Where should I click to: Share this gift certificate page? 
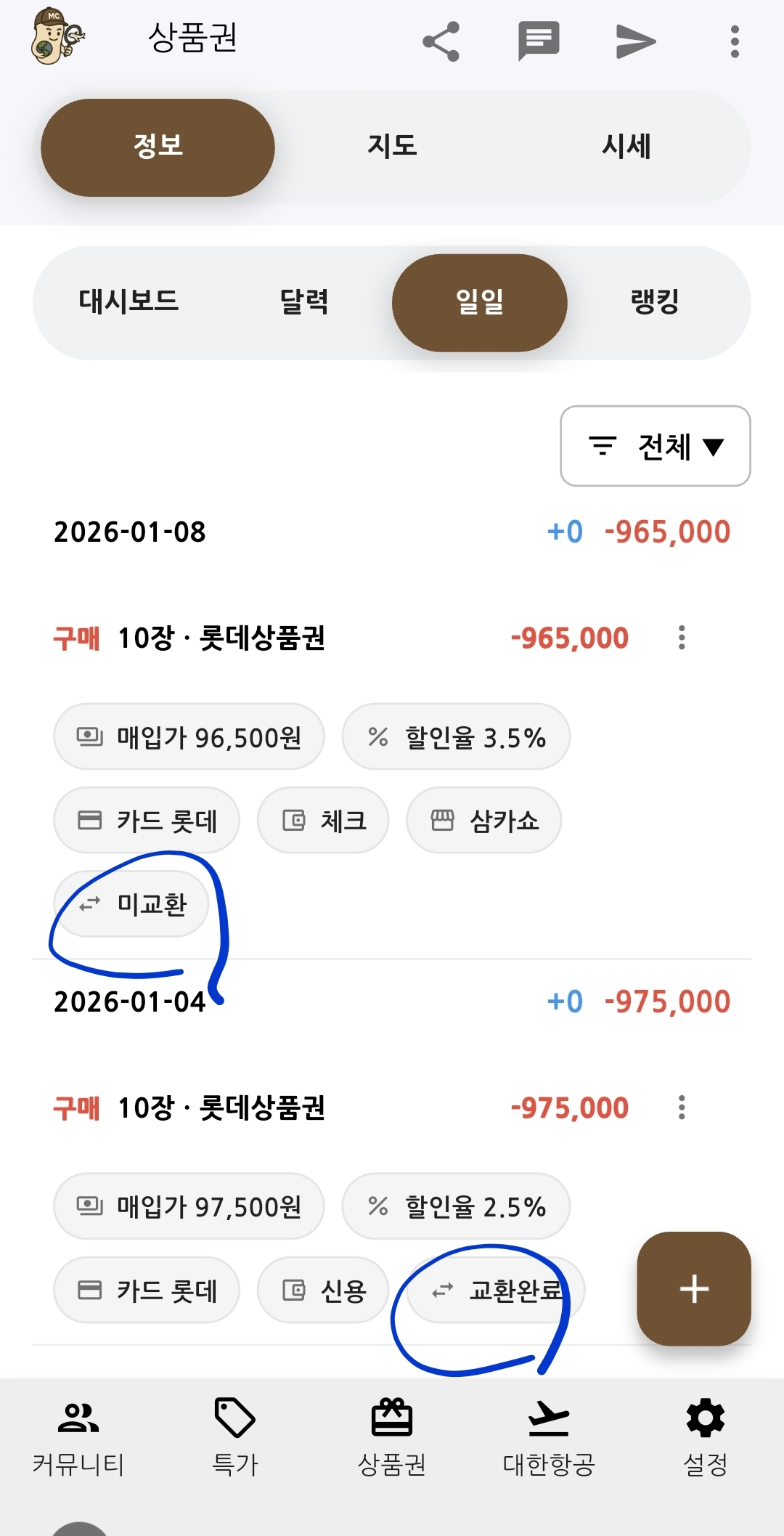(x=441, y=41)
